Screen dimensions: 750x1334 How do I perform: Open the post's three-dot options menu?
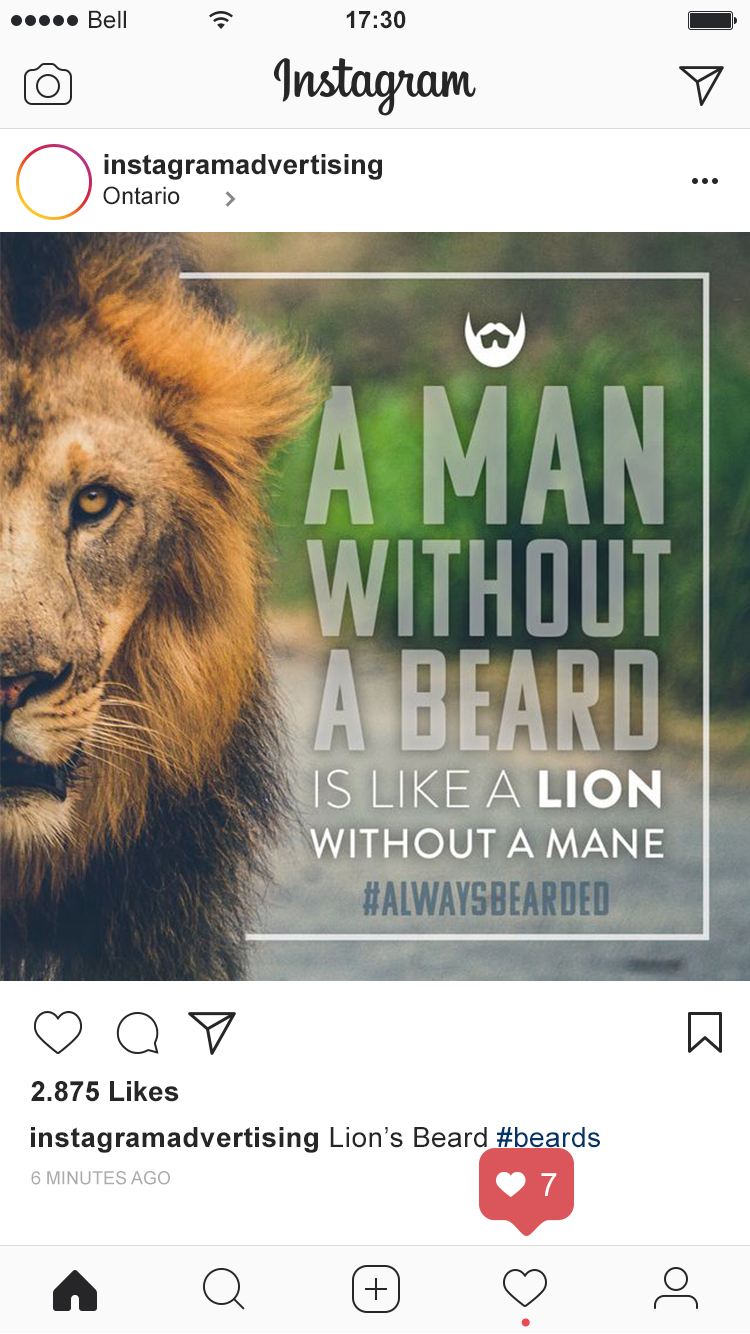(704, 181)
